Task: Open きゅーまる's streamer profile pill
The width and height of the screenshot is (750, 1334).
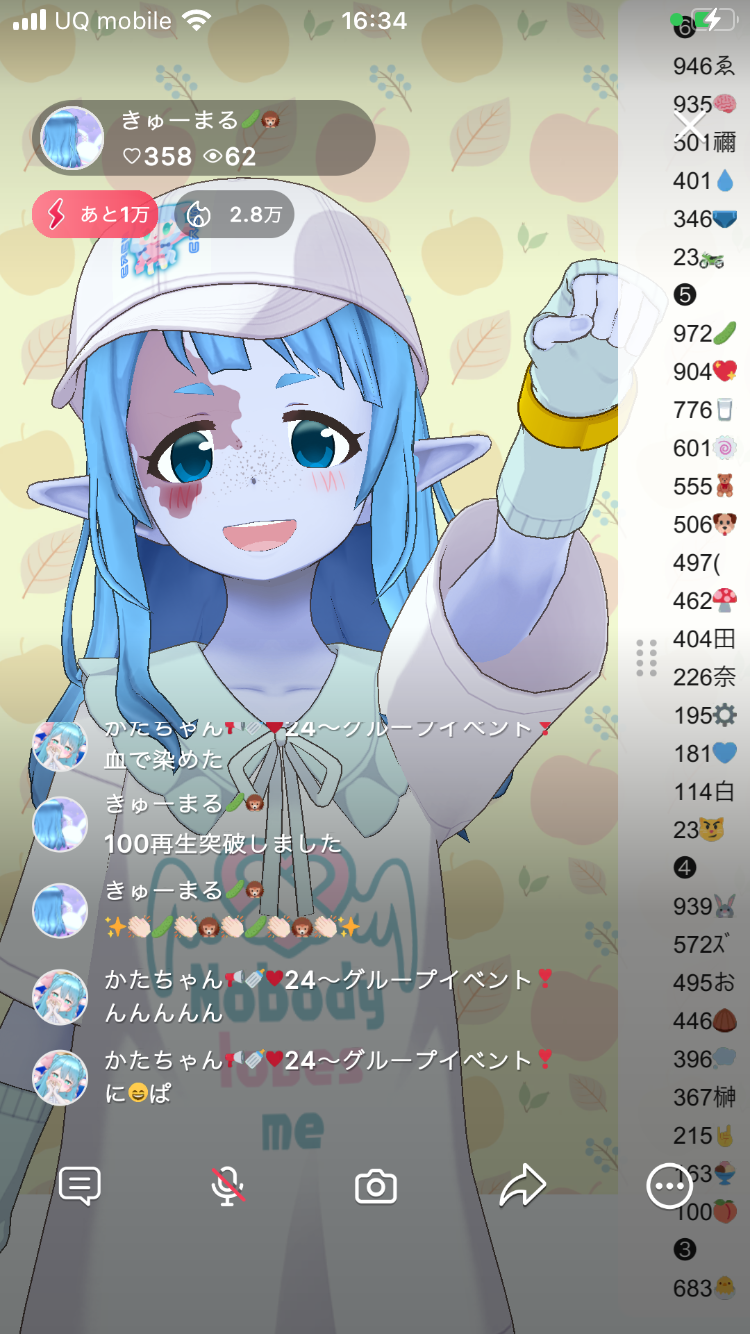Action: coord(204,138)
